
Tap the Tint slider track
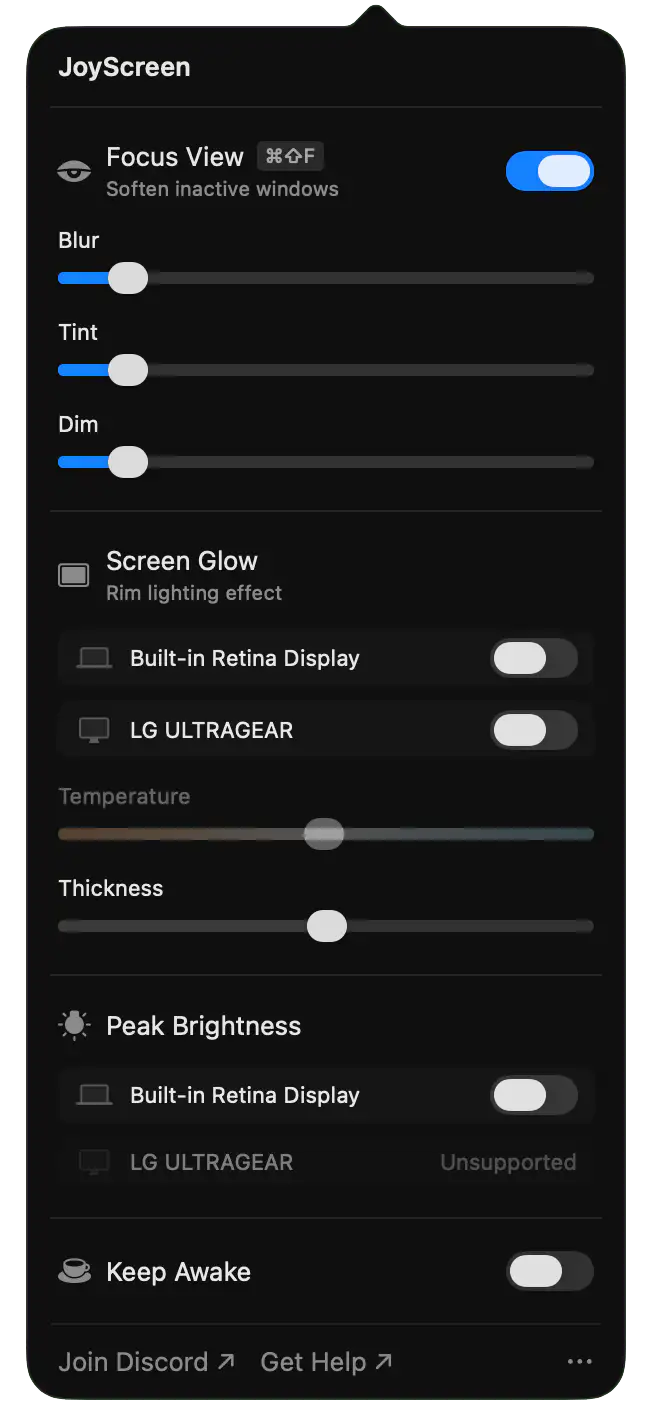tap(360, 370)
